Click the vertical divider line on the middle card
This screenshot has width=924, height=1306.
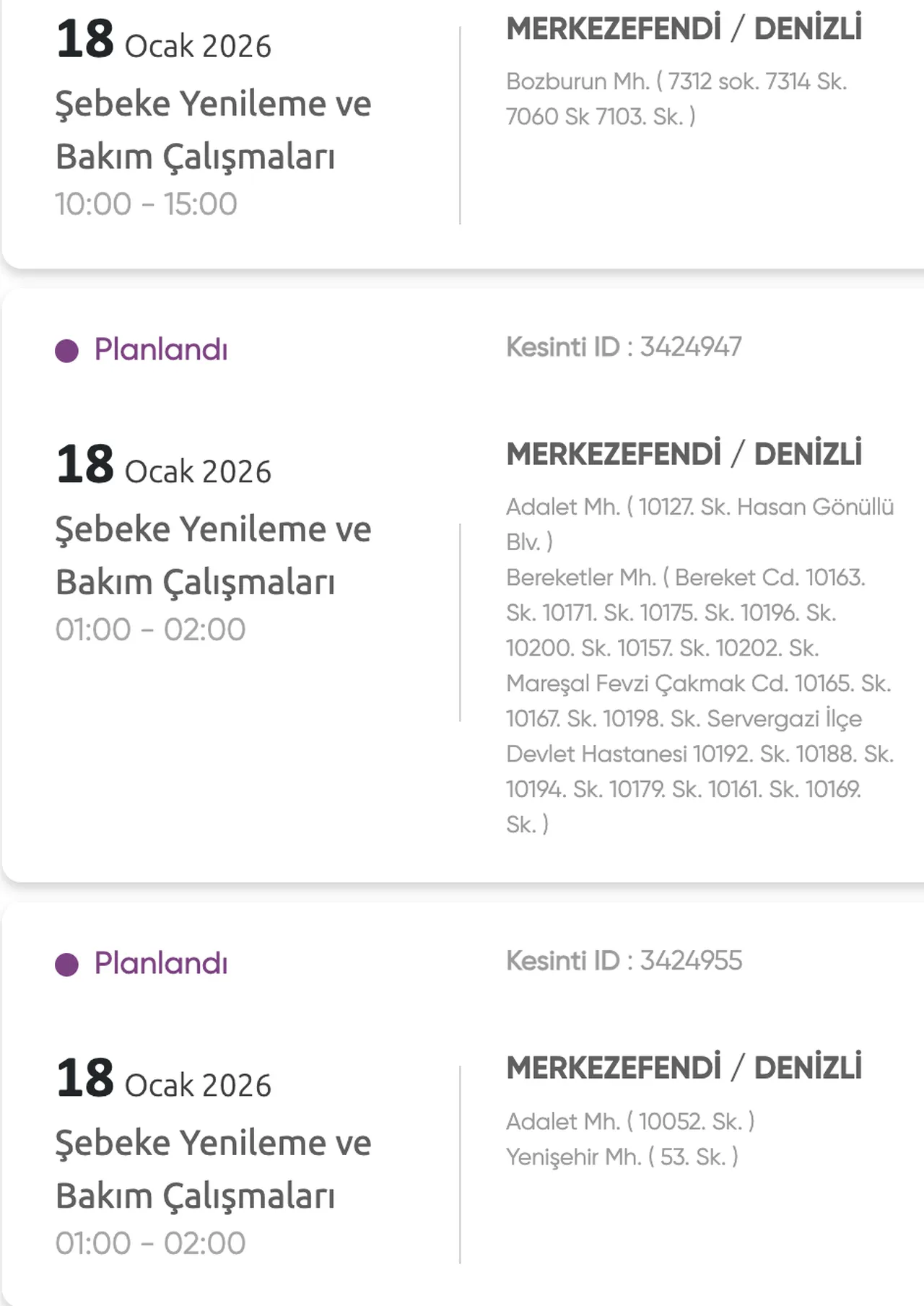[x=460, y=621]
